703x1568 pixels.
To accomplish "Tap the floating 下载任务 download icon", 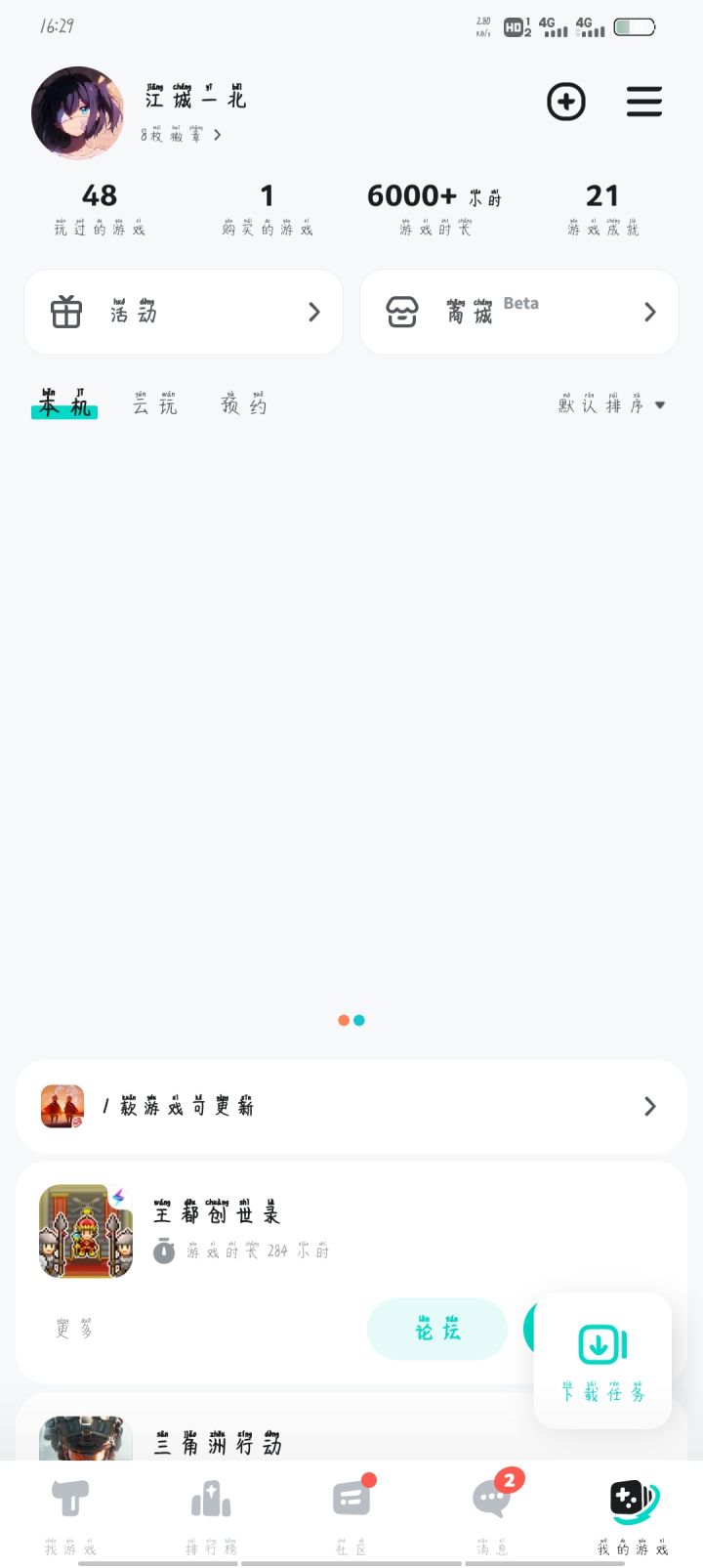I will click(600, 1344).
